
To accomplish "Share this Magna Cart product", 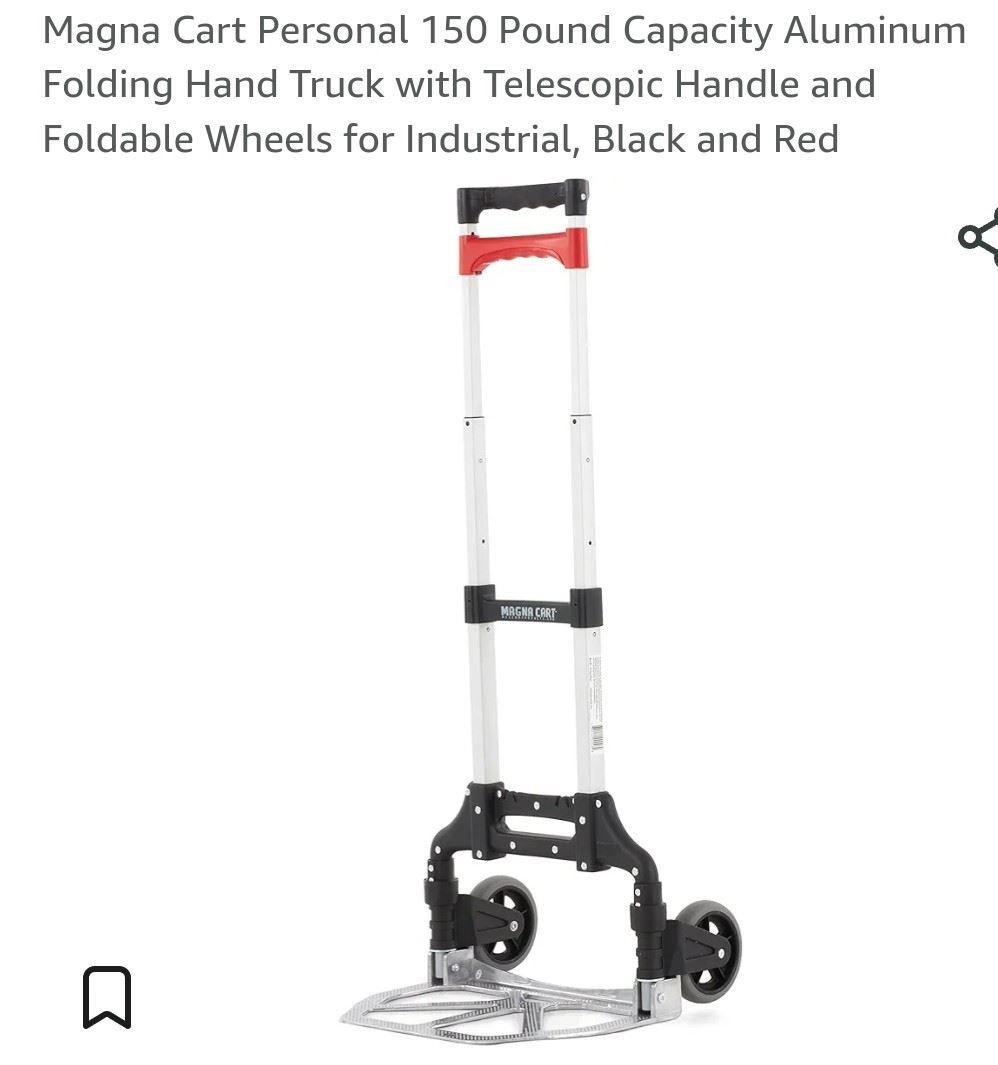I will [978, 237].
